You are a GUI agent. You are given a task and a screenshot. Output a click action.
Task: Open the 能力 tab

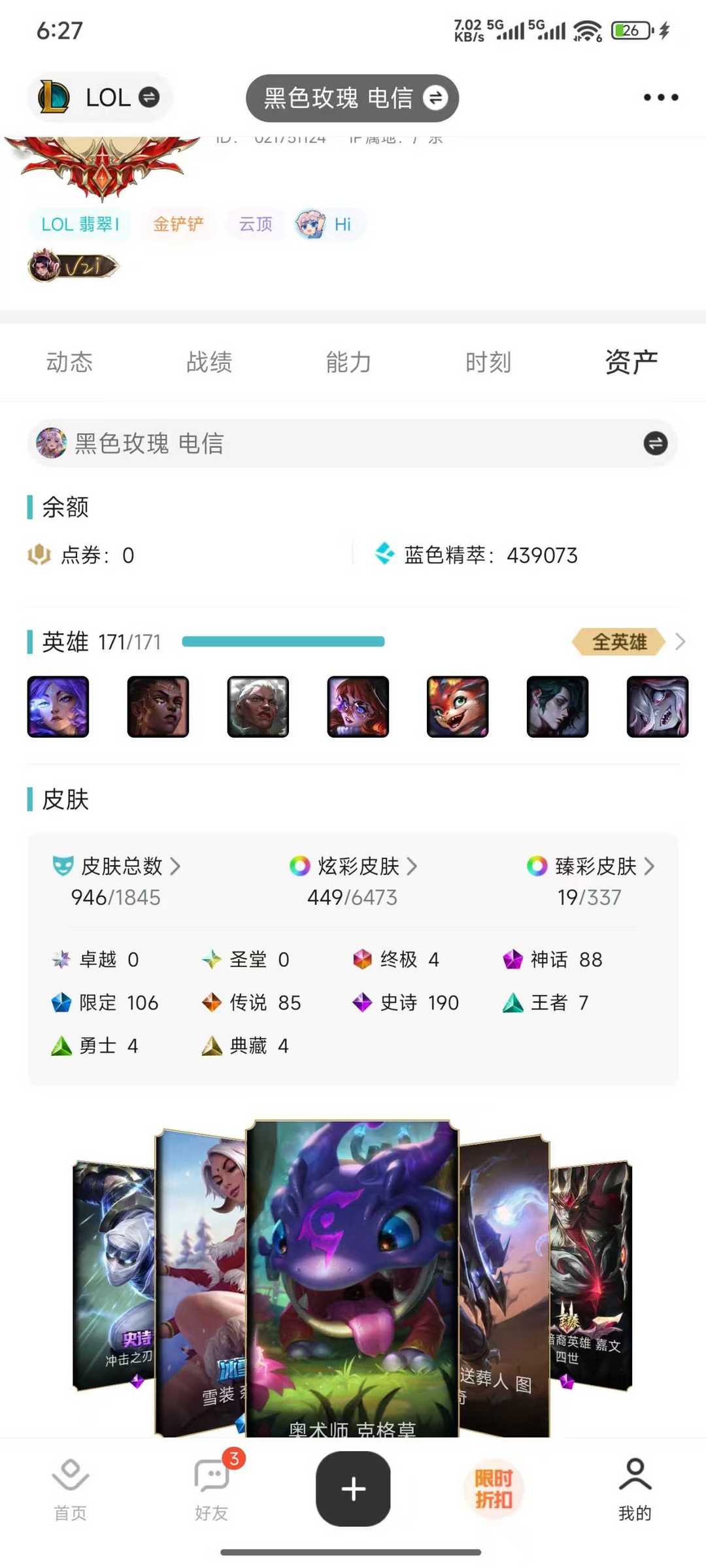click(348, 362)
